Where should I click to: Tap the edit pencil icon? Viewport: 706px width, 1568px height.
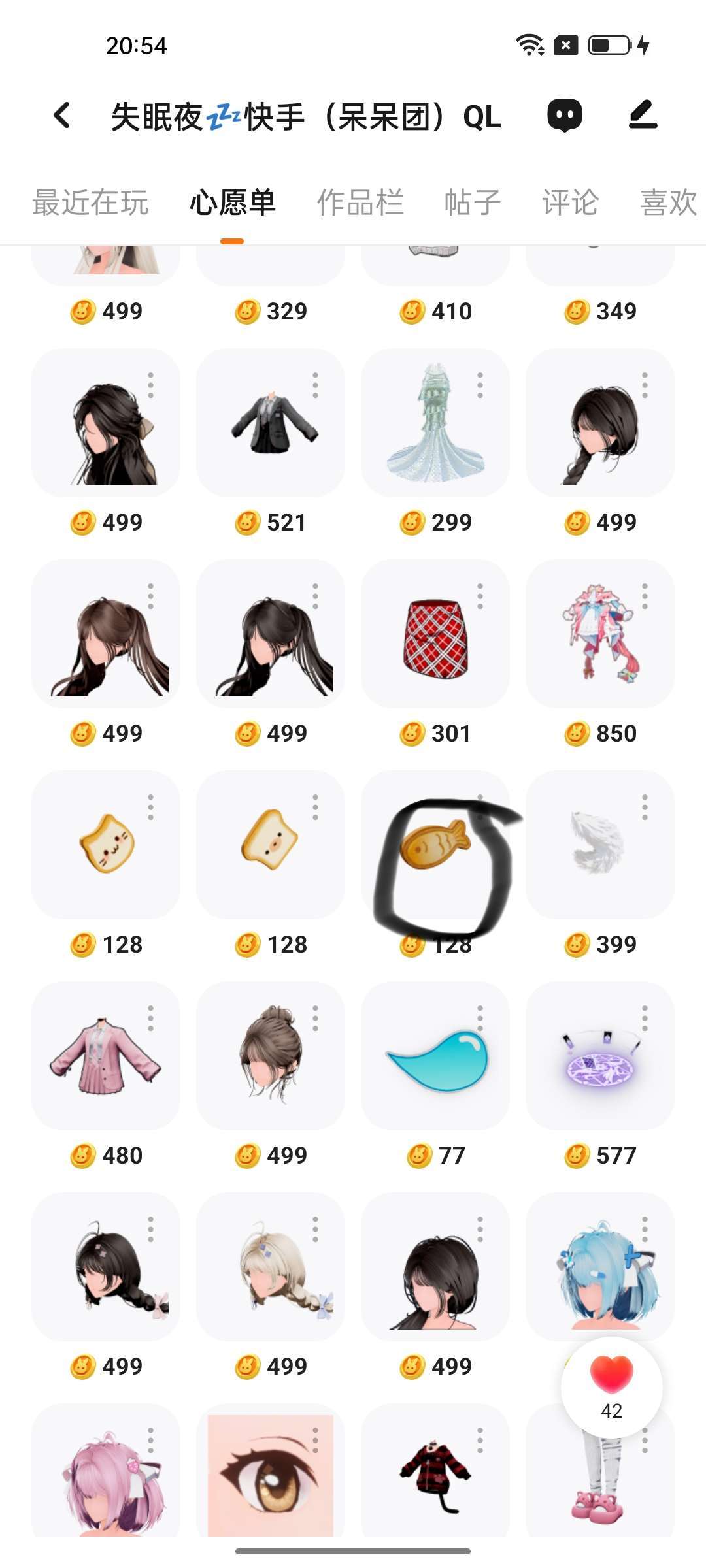point(643,115)
